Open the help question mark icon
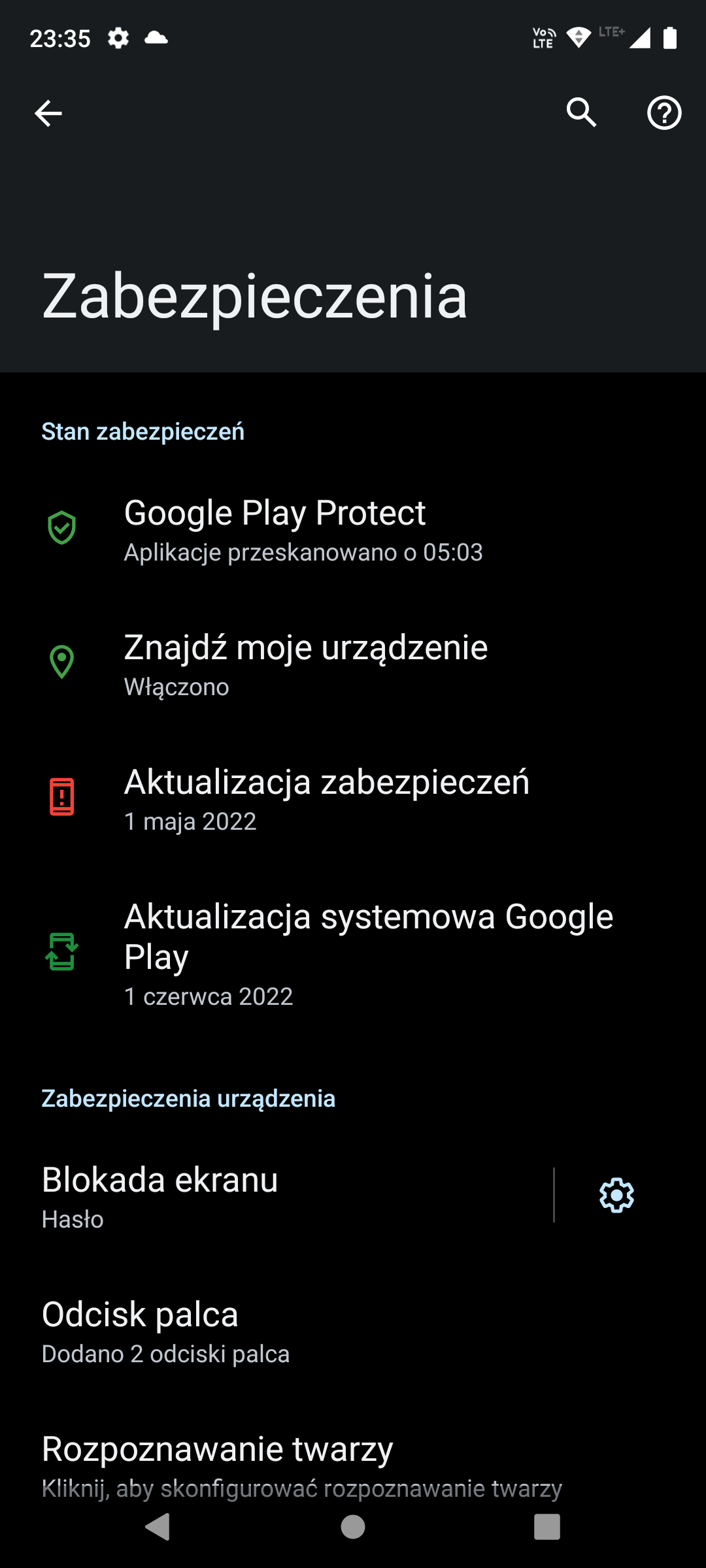Image resolution: width=706 pixels, height=1568 pixels. point(664,113)
